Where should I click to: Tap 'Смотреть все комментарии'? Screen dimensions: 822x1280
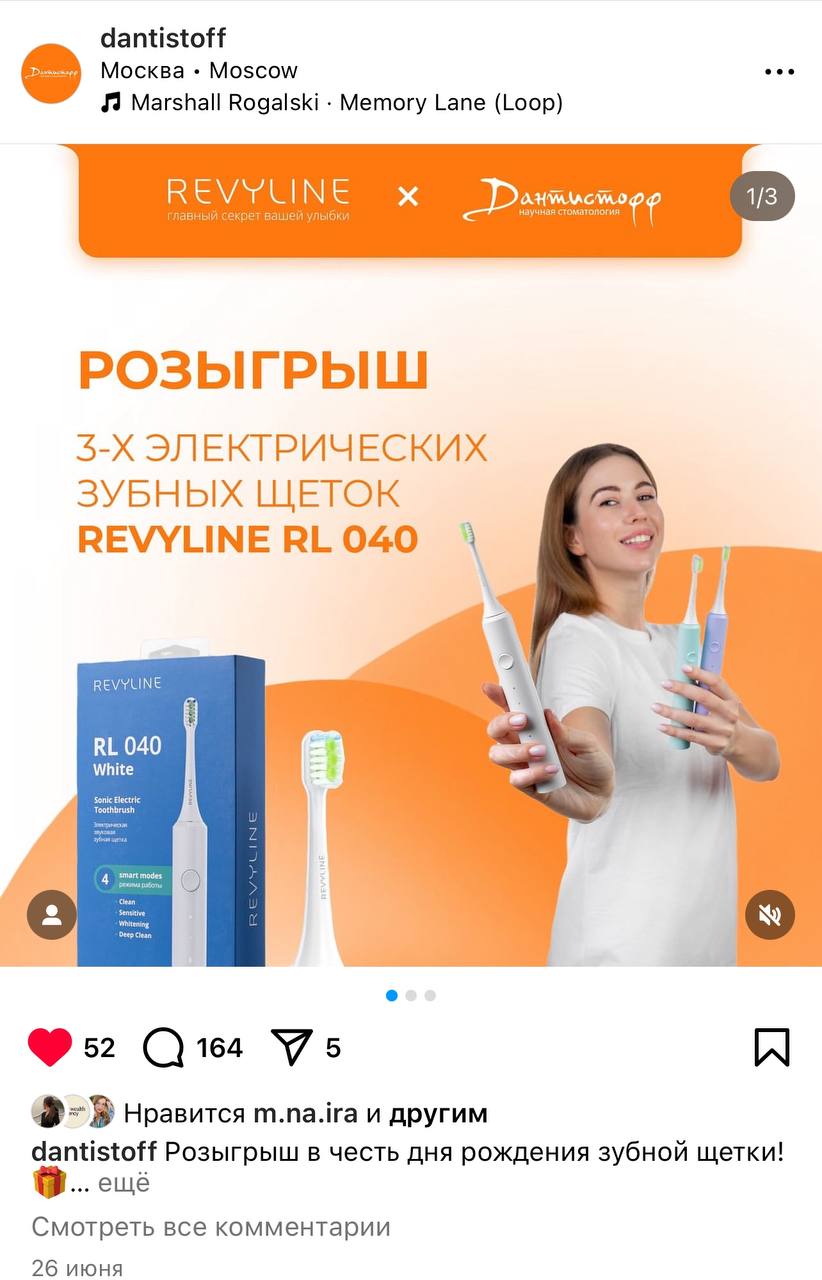pyautogui.click(x=211, y=1227)
